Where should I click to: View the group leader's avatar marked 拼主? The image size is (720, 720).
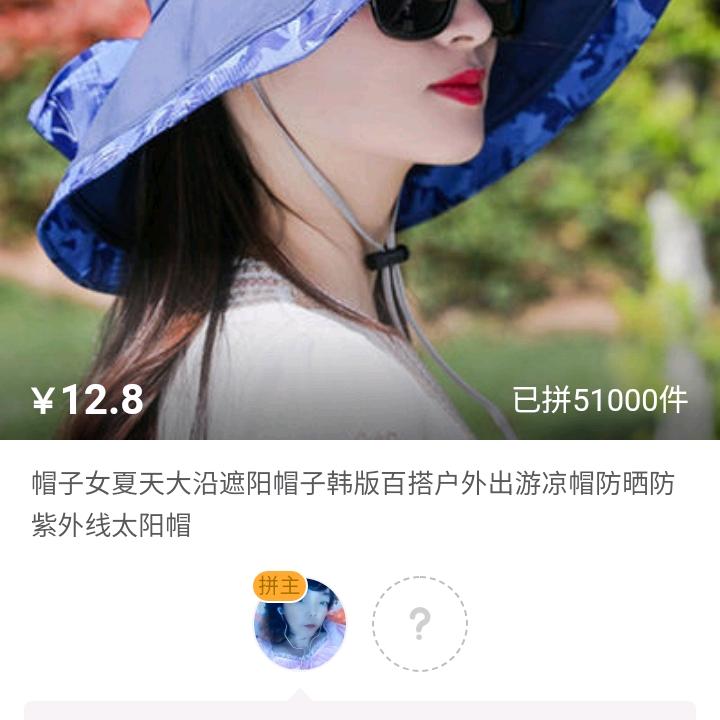(x=300, y=624)
